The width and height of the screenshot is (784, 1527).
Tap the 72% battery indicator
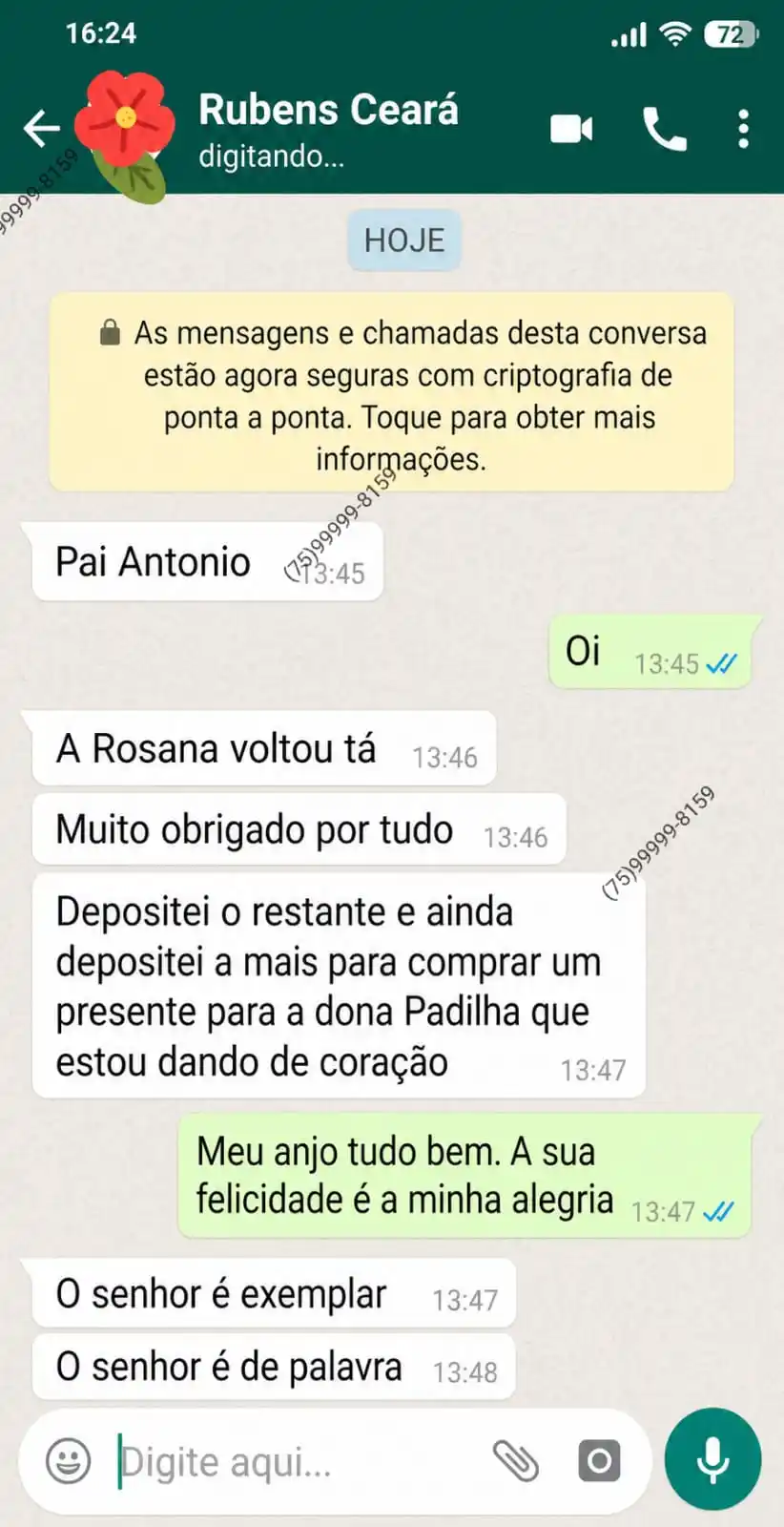click(x=730, y=31)
